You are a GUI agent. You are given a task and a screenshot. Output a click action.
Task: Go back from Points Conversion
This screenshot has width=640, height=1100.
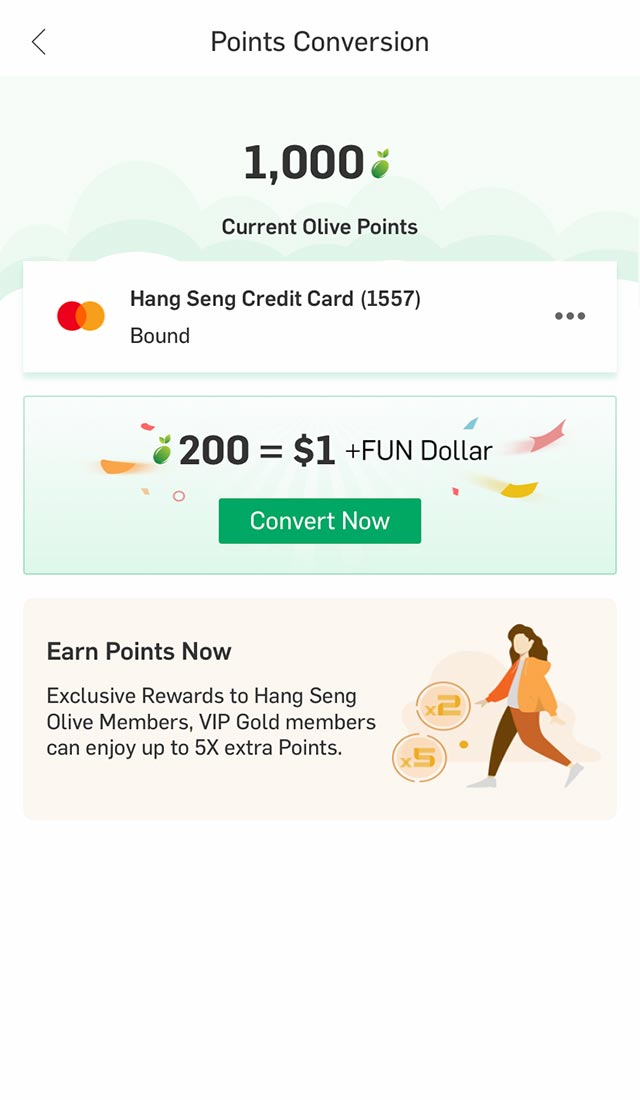click(x=39, y=42)
